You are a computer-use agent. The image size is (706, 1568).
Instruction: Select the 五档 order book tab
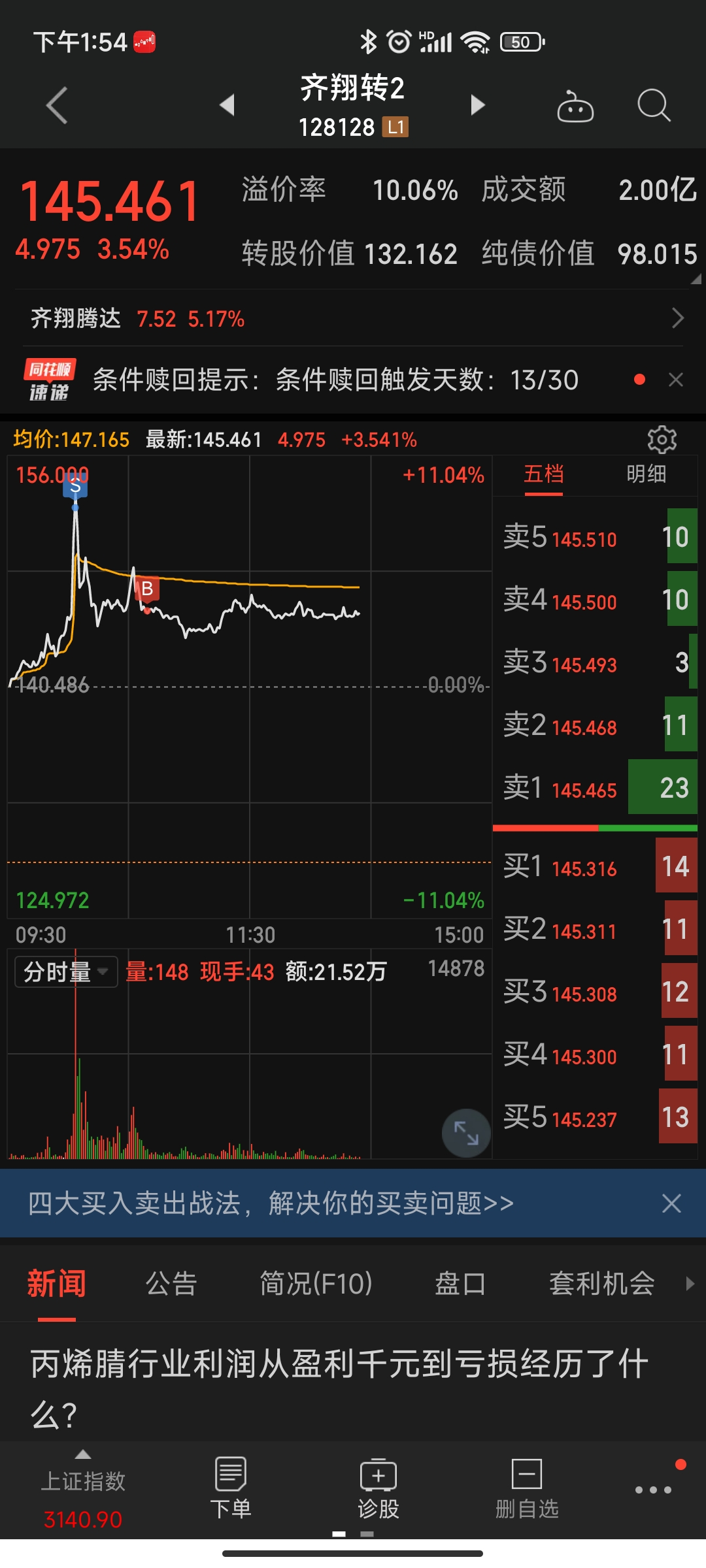[543, 474]
